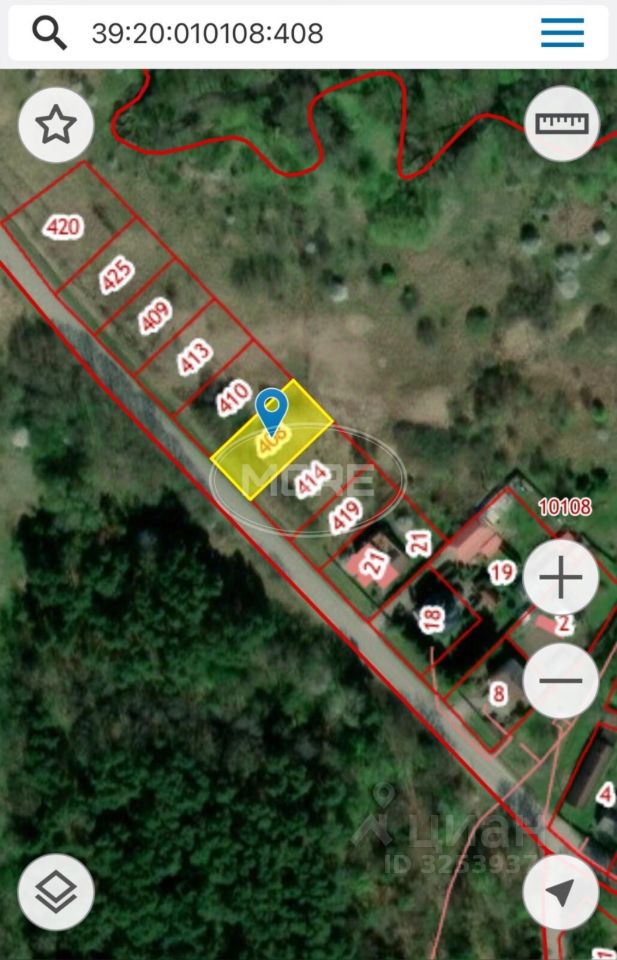Open the map layers selector
Screen dimensions: 617x960
(56, 892)
